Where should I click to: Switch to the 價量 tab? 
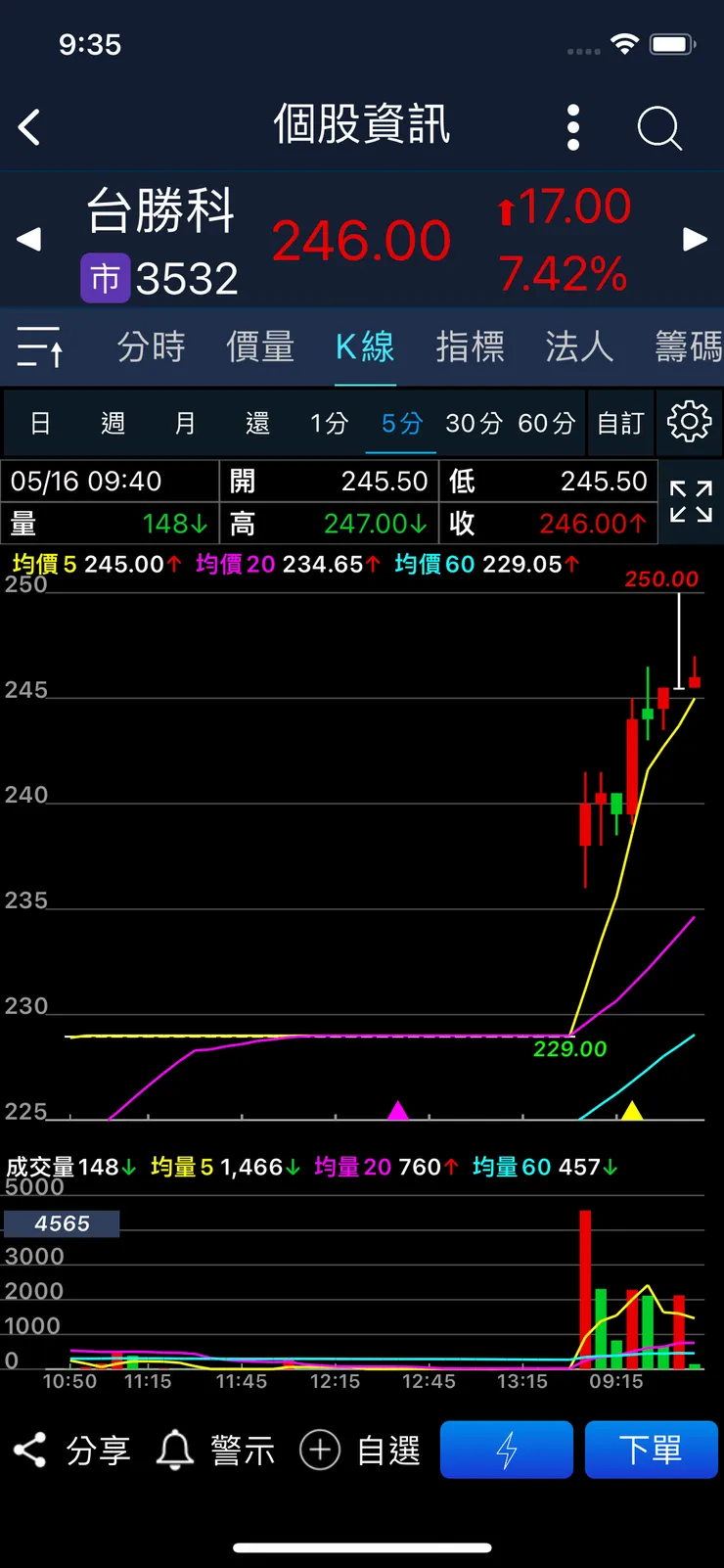(x=260, y=346)
